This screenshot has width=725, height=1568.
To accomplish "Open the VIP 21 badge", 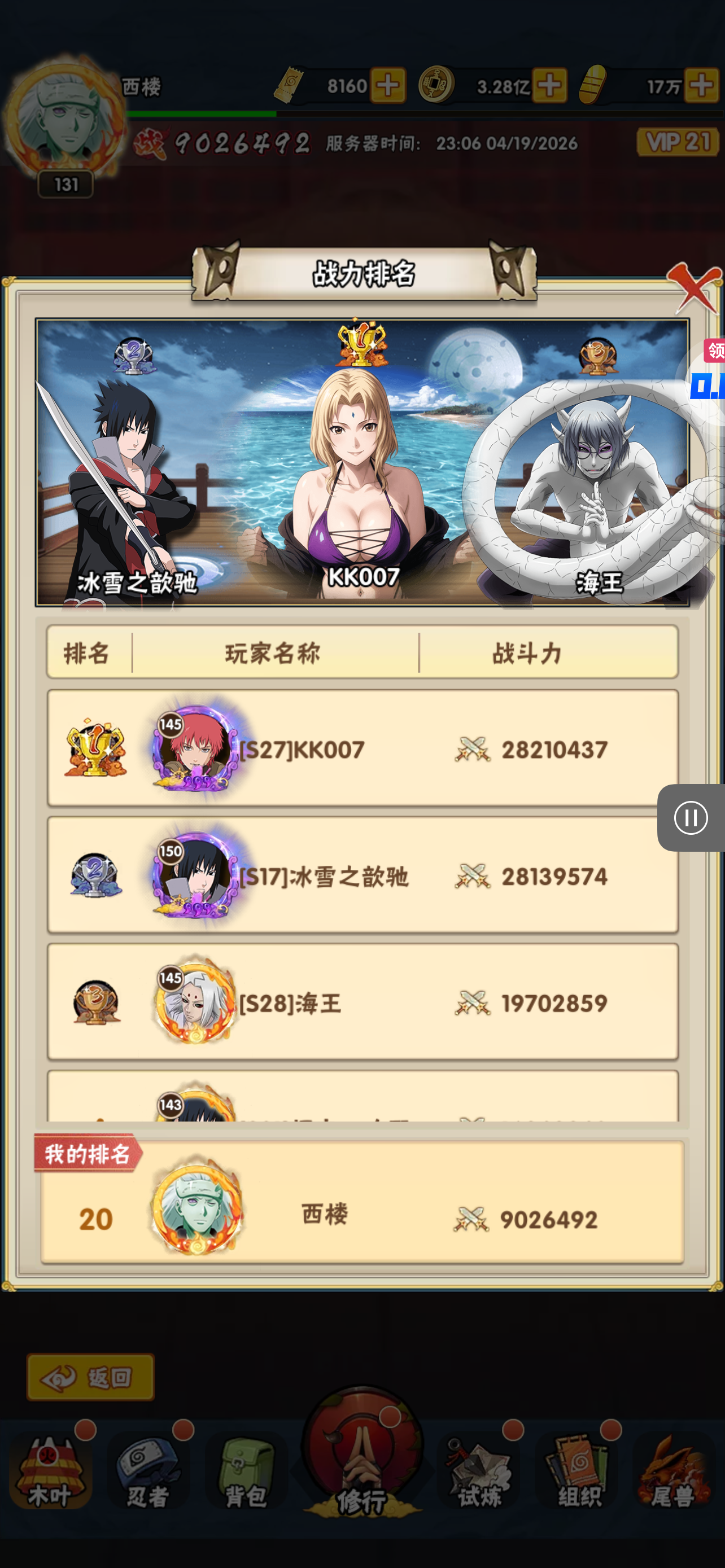I will (x=678, y=142).
